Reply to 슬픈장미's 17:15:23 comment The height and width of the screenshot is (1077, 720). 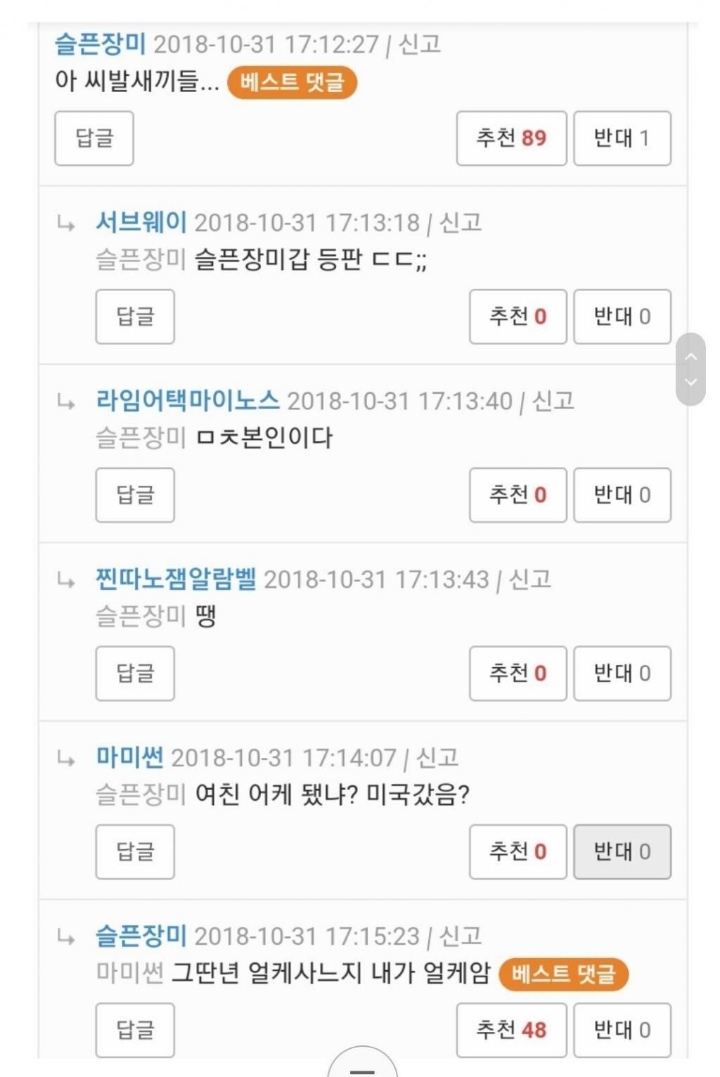coord(135,1029)
